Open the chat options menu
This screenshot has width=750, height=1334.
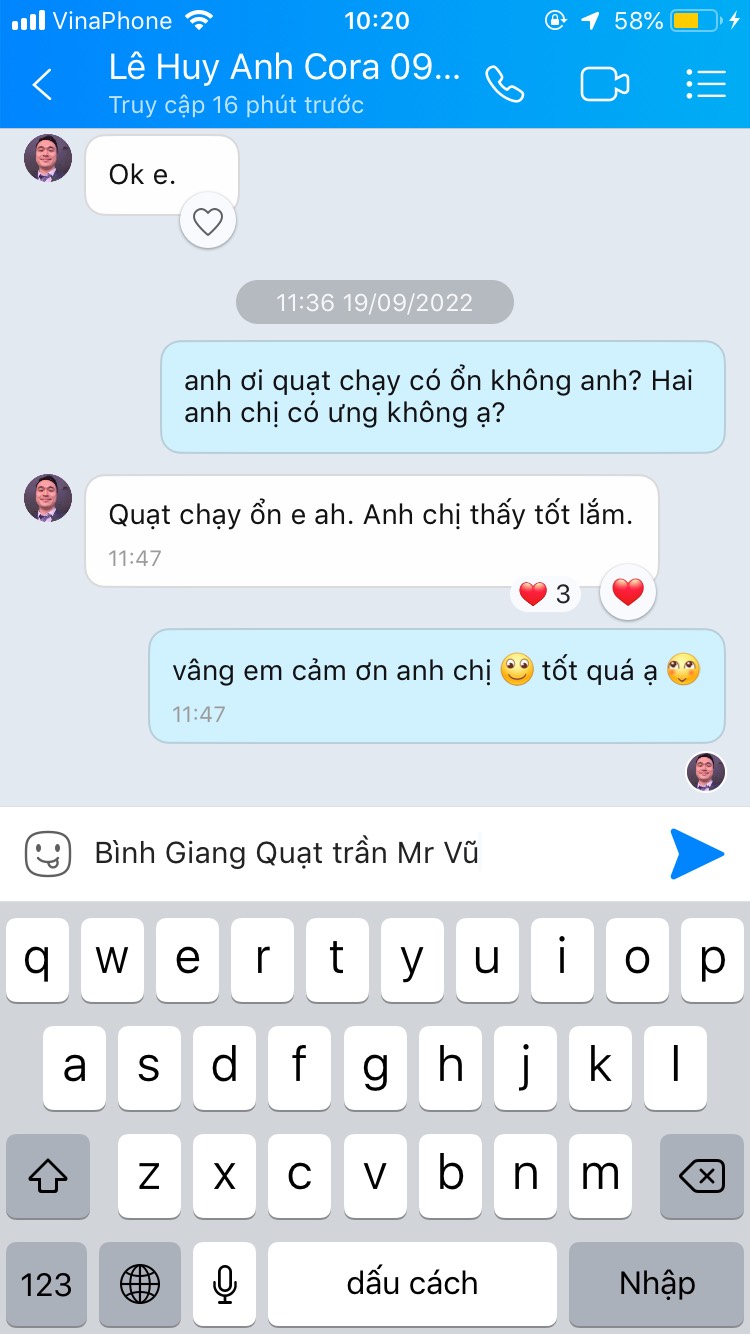pos(706,85)
